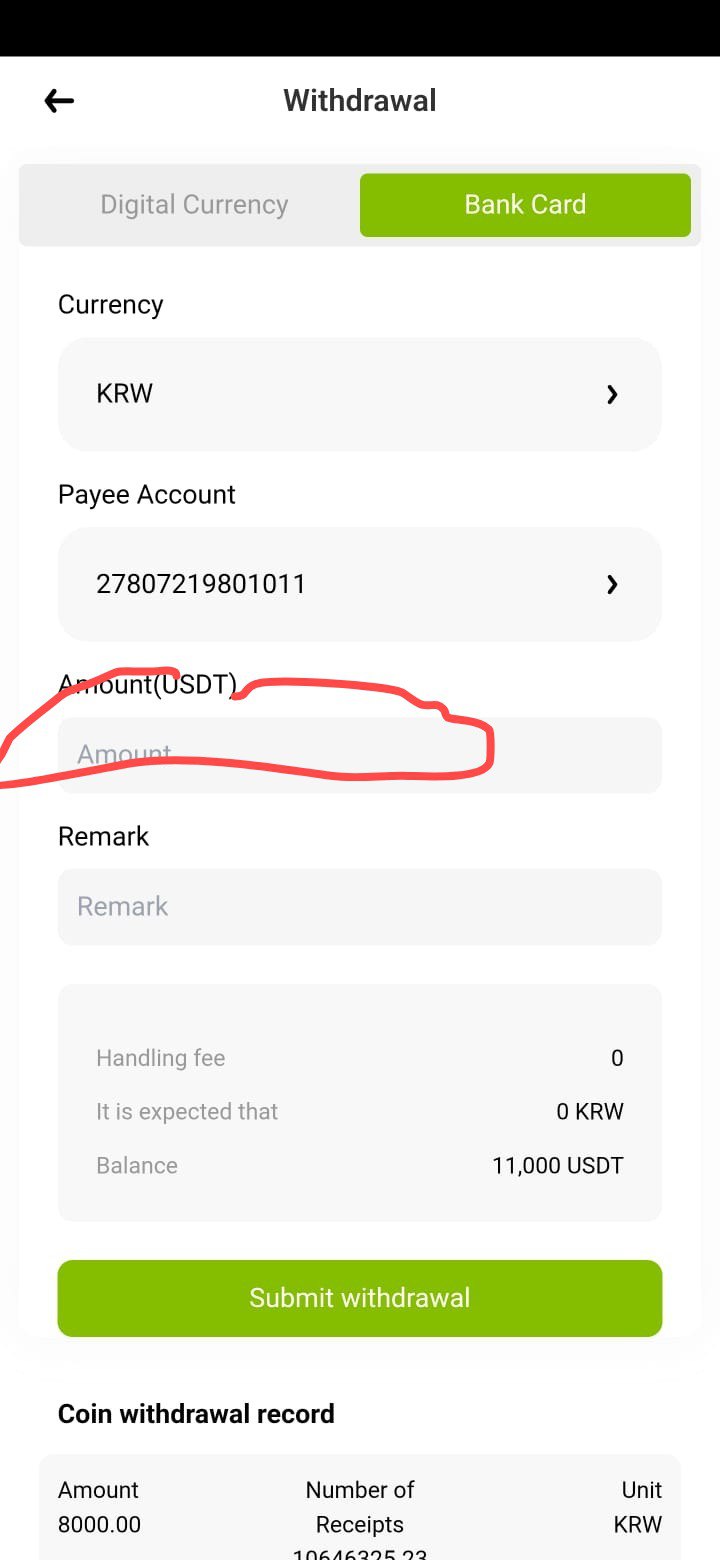The image size is (720, 1560).
Task: Tap the Remark text field
Action: (x=360, y=907)
